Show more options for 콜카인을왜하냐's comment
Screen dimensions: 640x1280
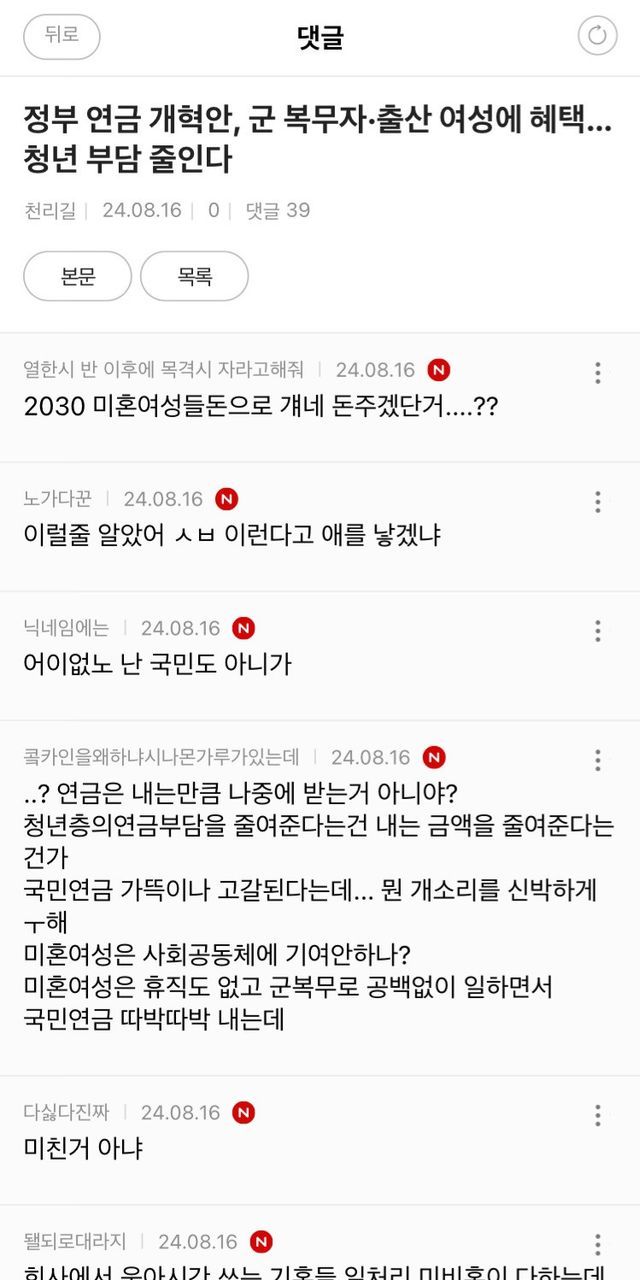click(x=597, y=760)
